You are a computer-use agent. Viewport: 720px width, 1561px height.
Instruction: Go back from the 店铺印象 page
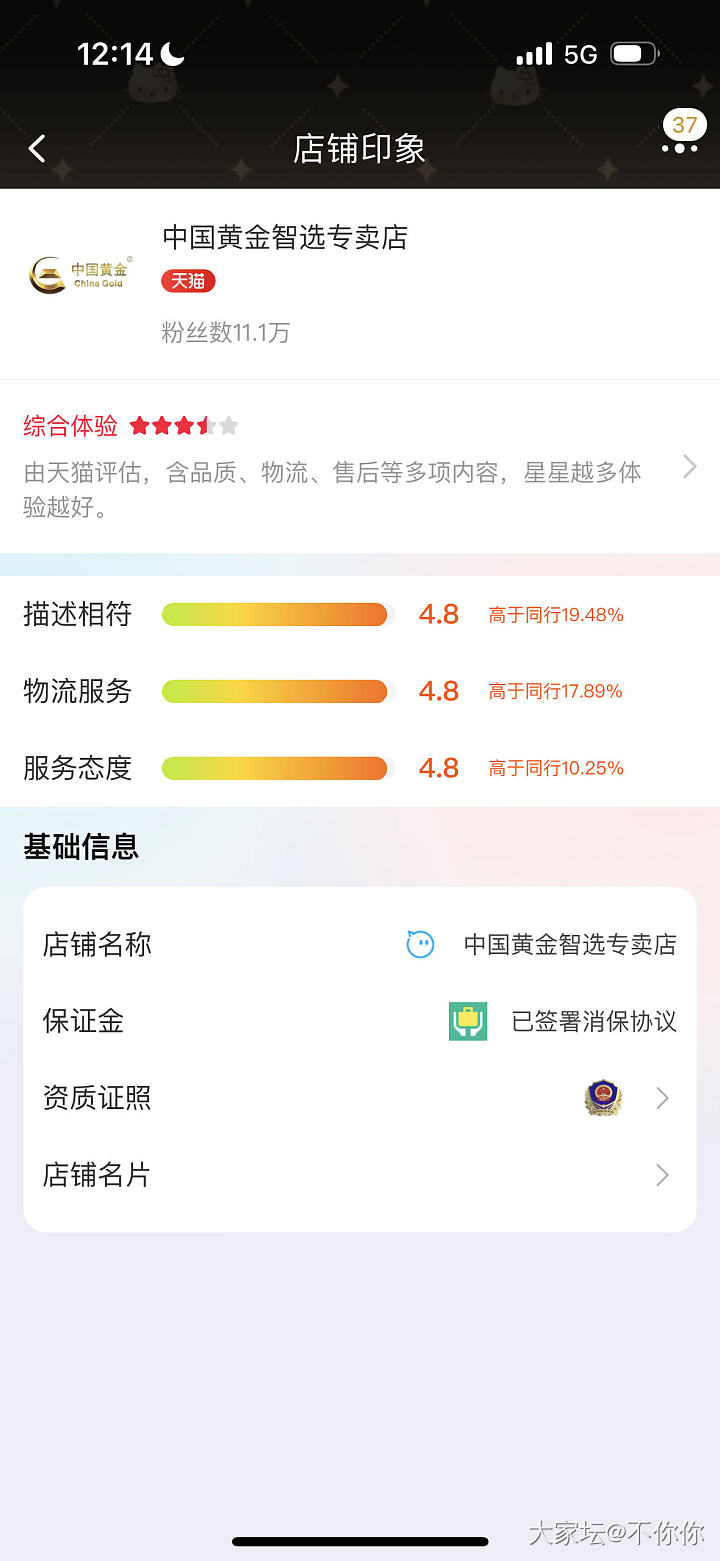(x=37, y=149)
